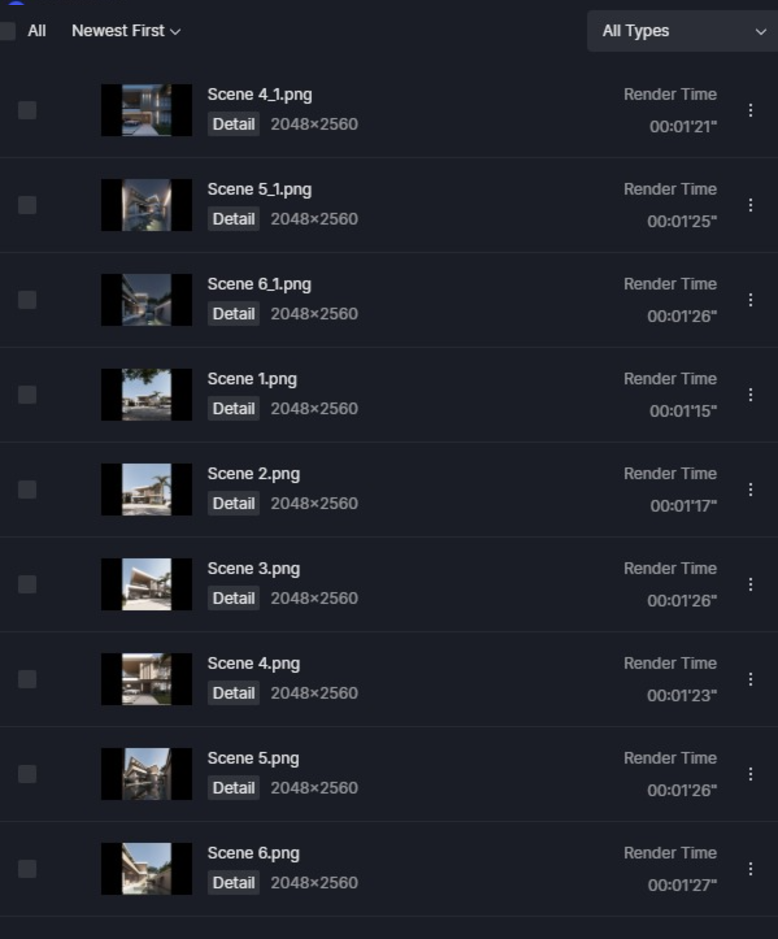View the Scene 3.png render thumbnail

(x=147, y=584)
